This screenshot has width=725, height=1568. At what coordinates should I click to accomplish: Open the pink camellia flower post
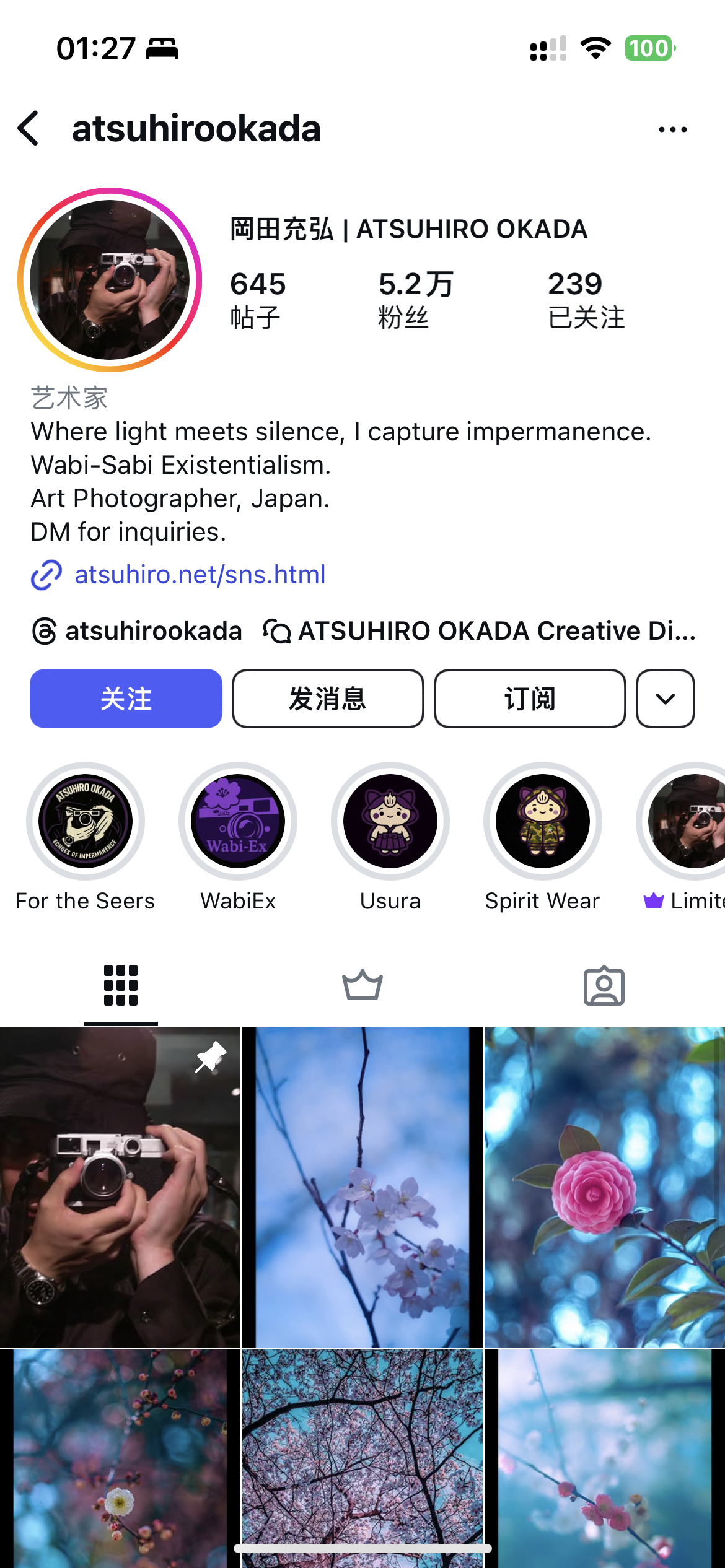605,1187
